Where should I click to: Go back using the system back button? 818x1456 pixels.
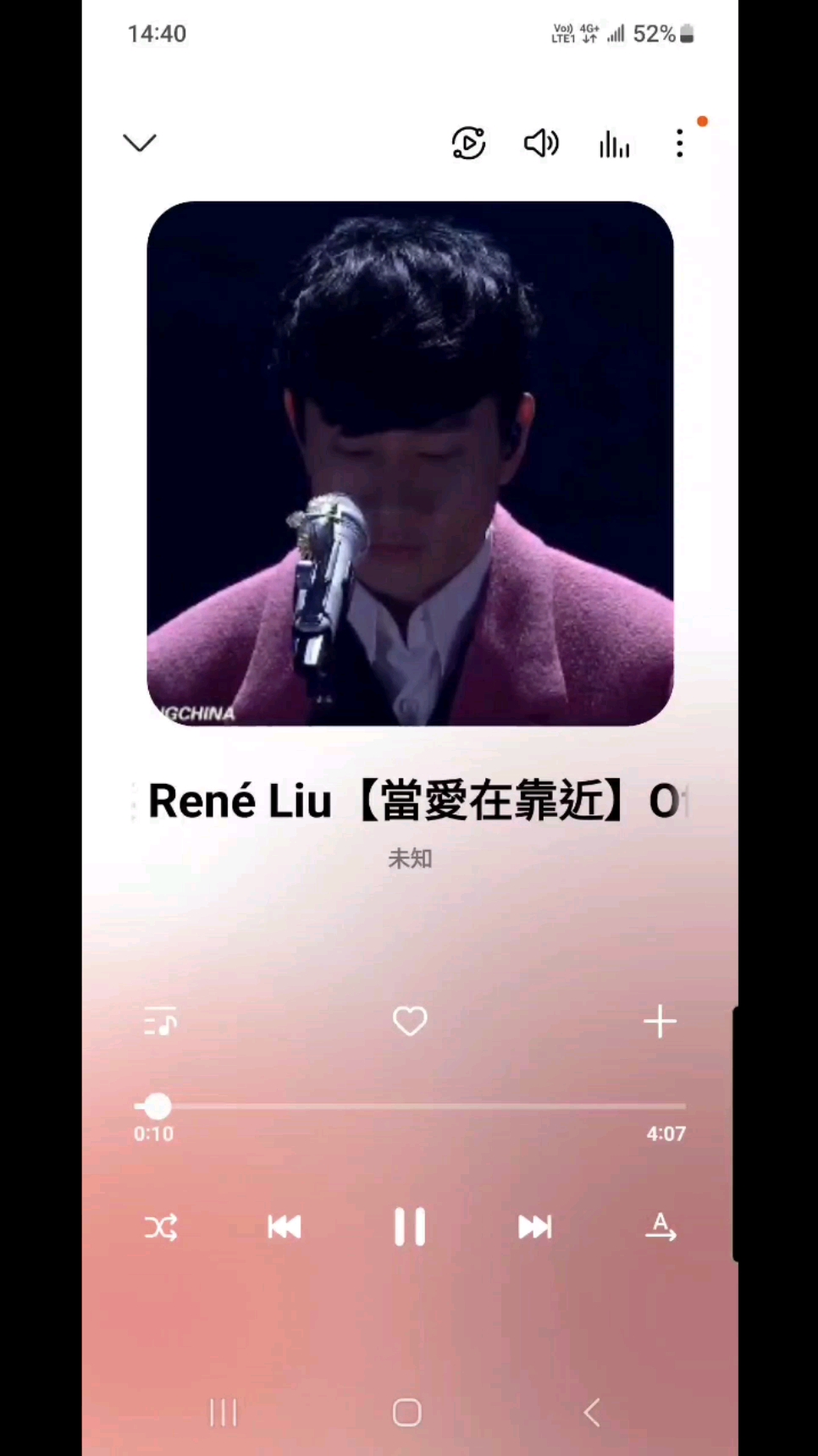point(592,1412)
